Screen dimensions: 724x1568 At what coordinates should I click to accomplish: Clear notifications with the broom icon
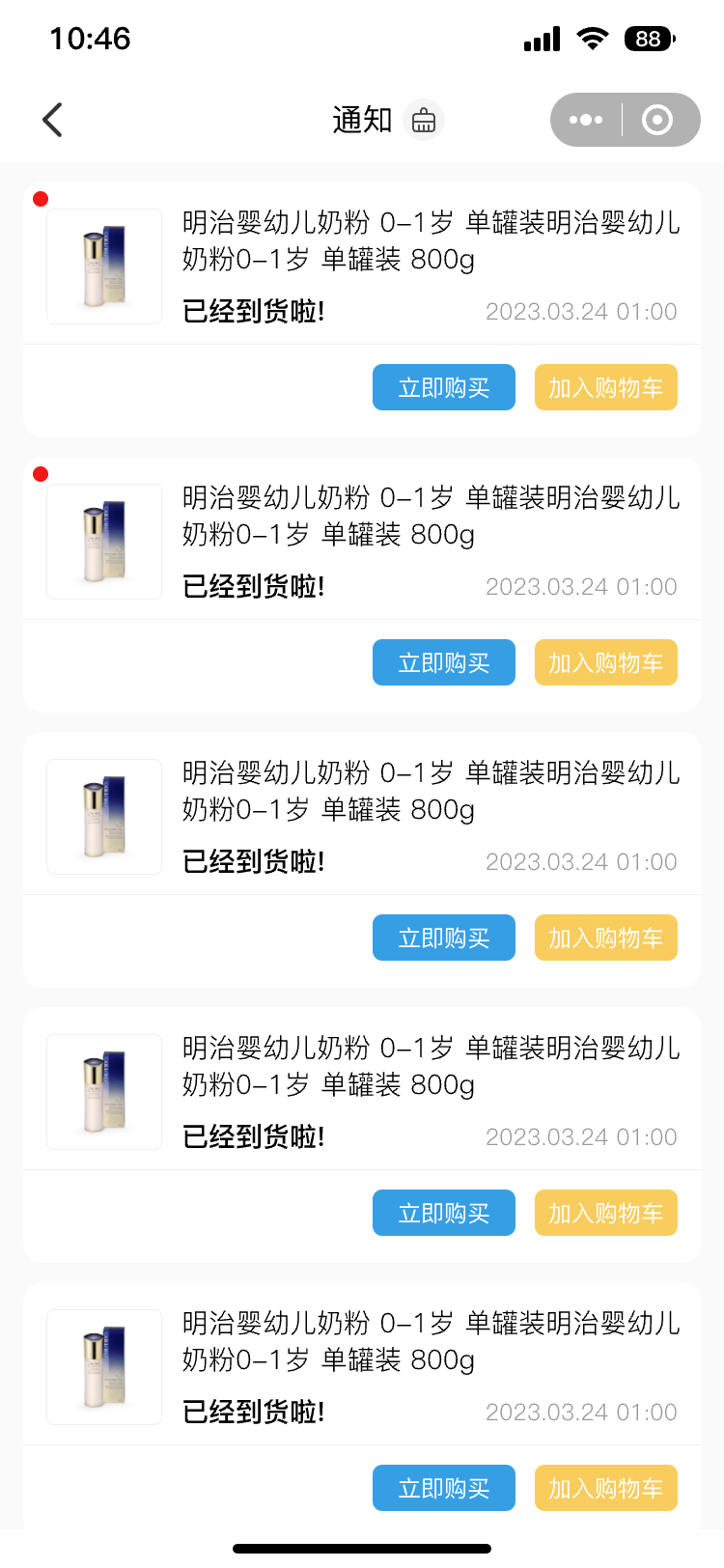click(x=423, y=121)
